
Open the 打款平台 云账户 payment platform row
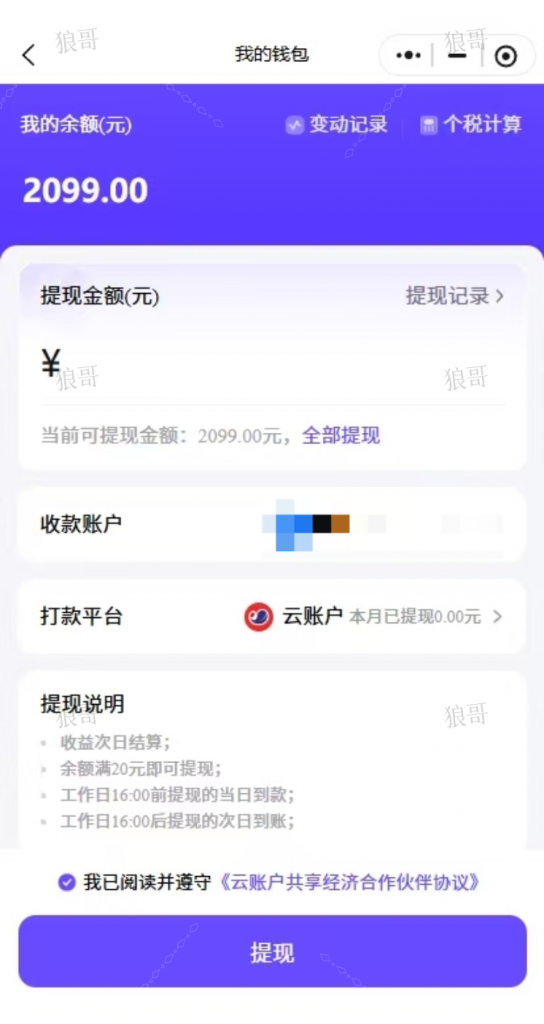272,616
